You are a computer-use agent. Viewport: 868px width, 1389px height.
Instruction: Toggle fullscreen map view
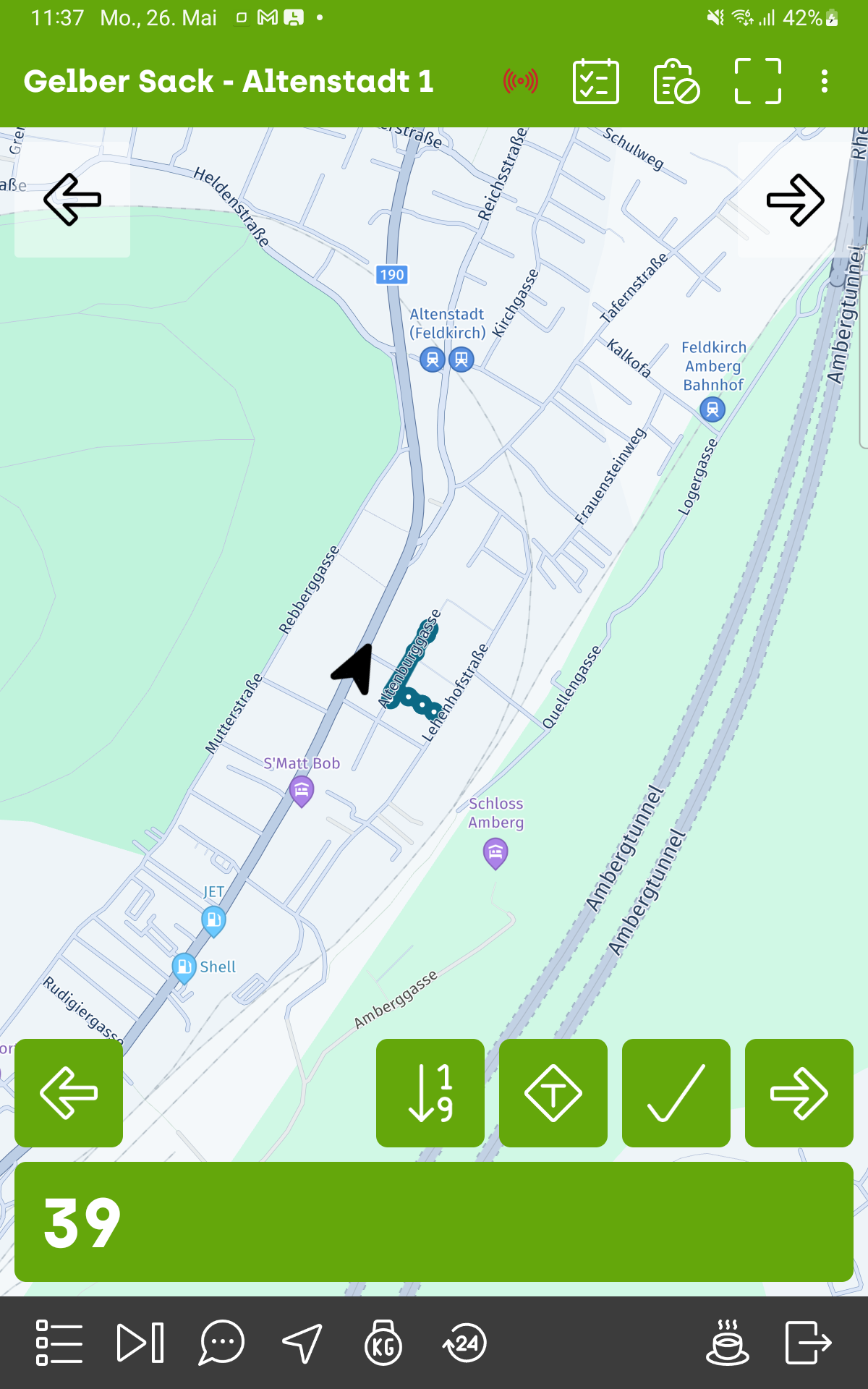(757, 81)
